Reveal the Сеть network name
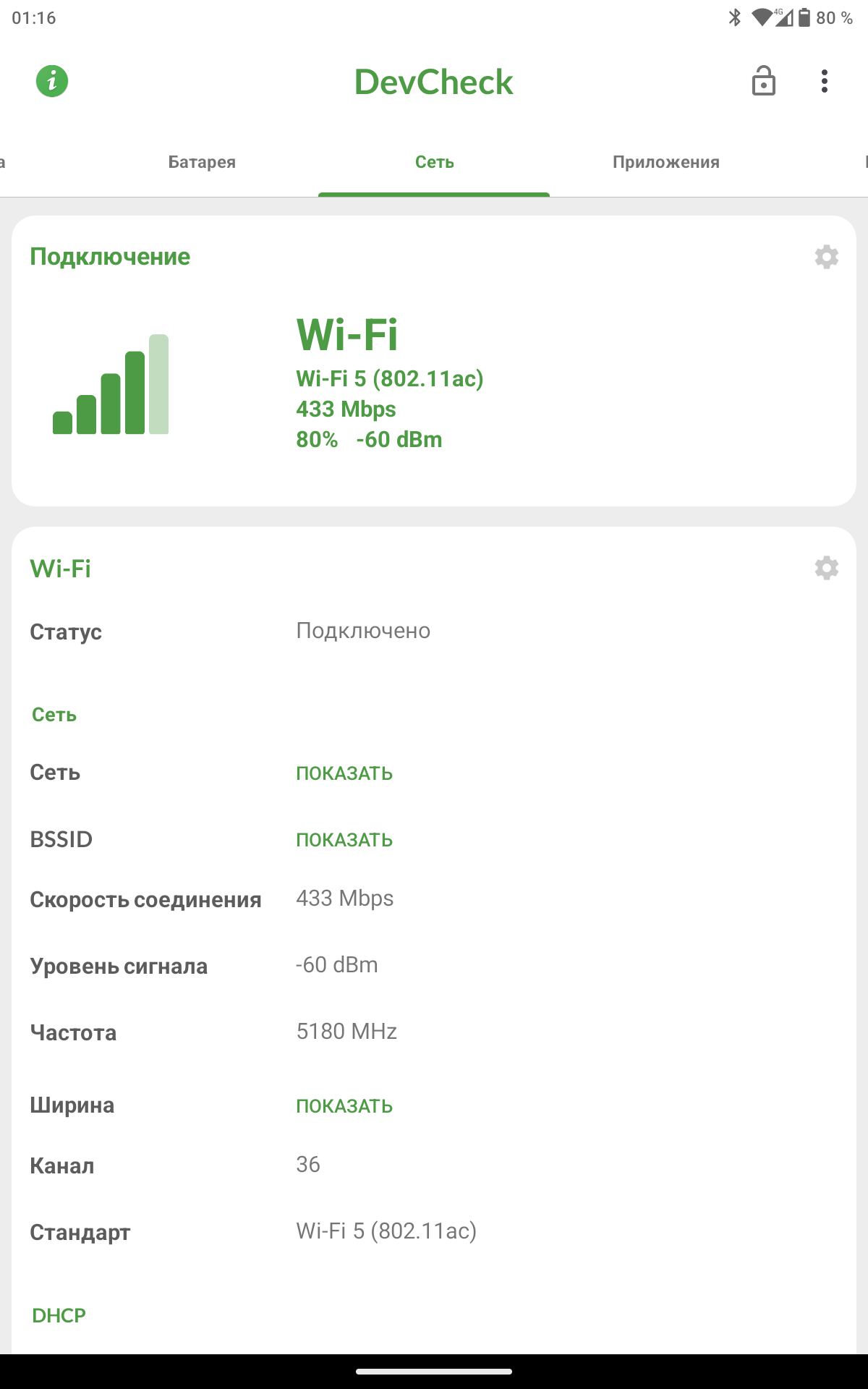 click(344, 773)
